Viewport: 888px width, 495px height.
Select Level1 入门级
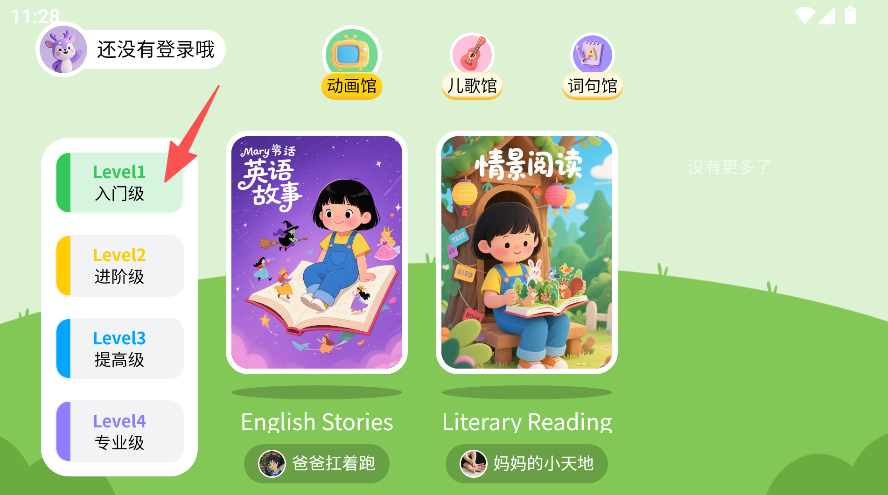point(120,183)
